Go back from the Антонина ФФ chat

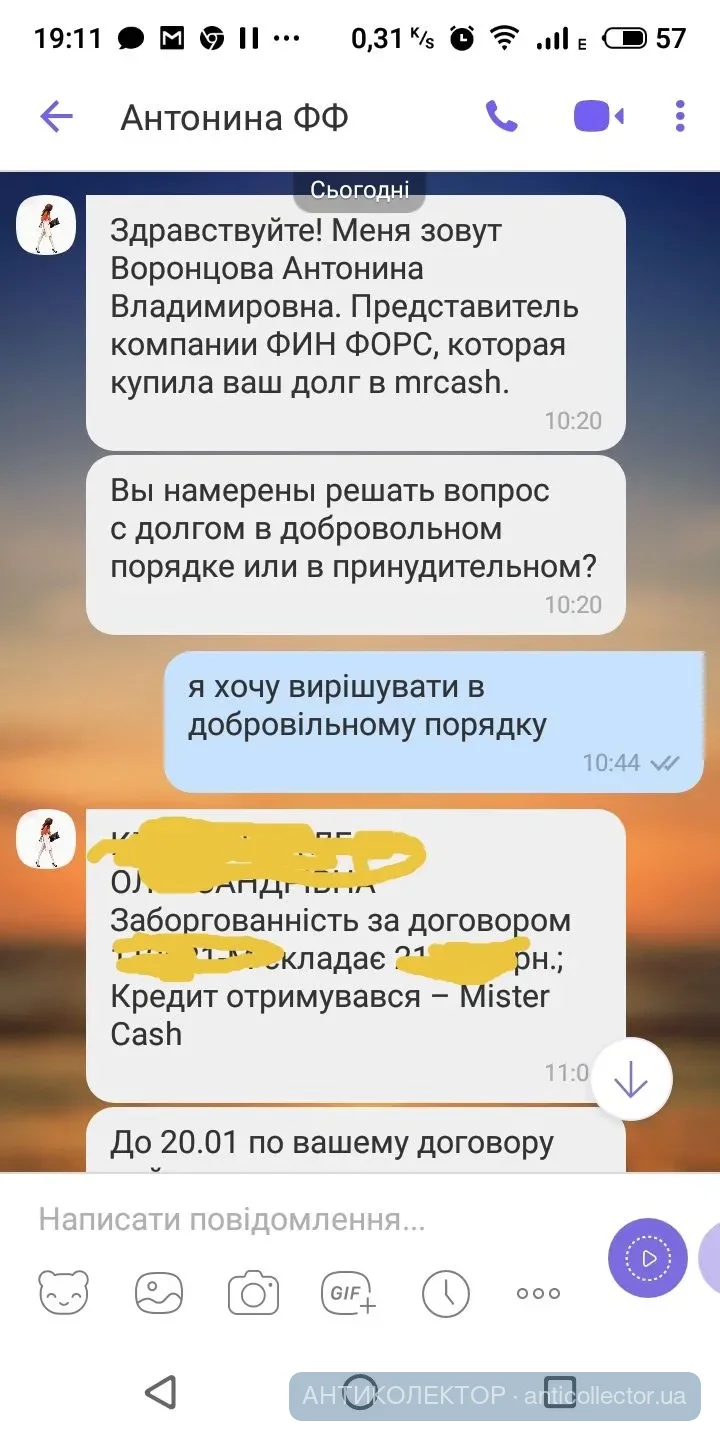(x=57, y=117)
